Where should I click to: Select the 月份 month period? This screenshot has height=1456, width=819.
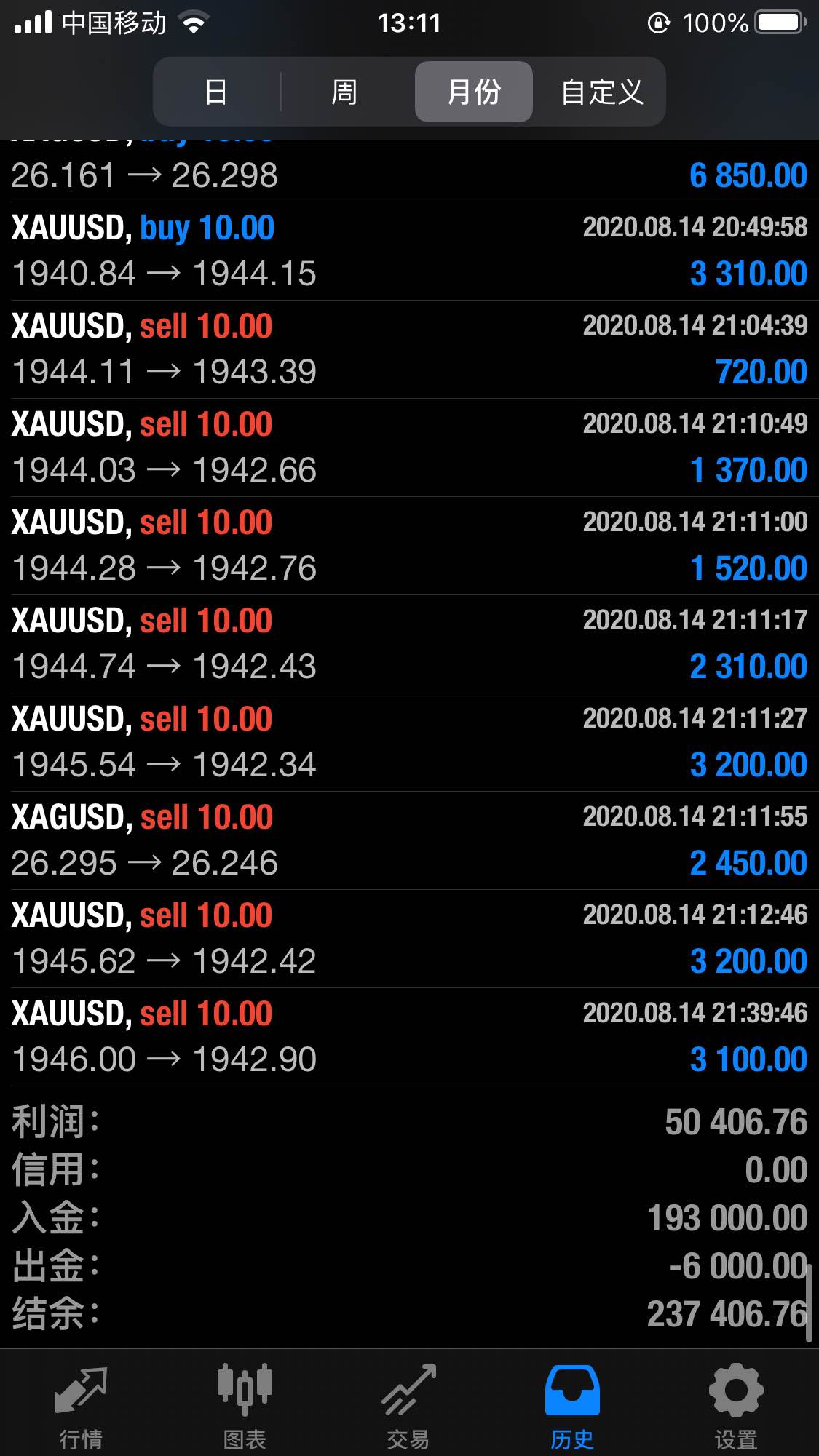(474, 92)
